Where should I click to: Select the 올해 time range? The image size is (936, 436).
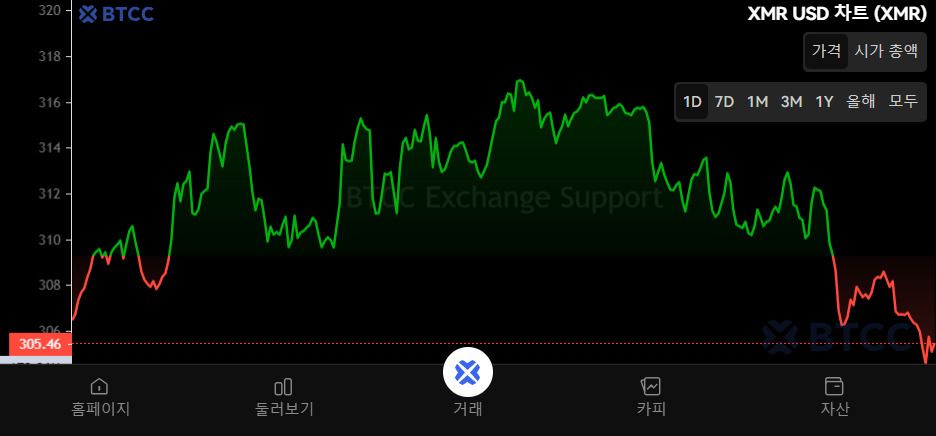(x=860, y=101)
